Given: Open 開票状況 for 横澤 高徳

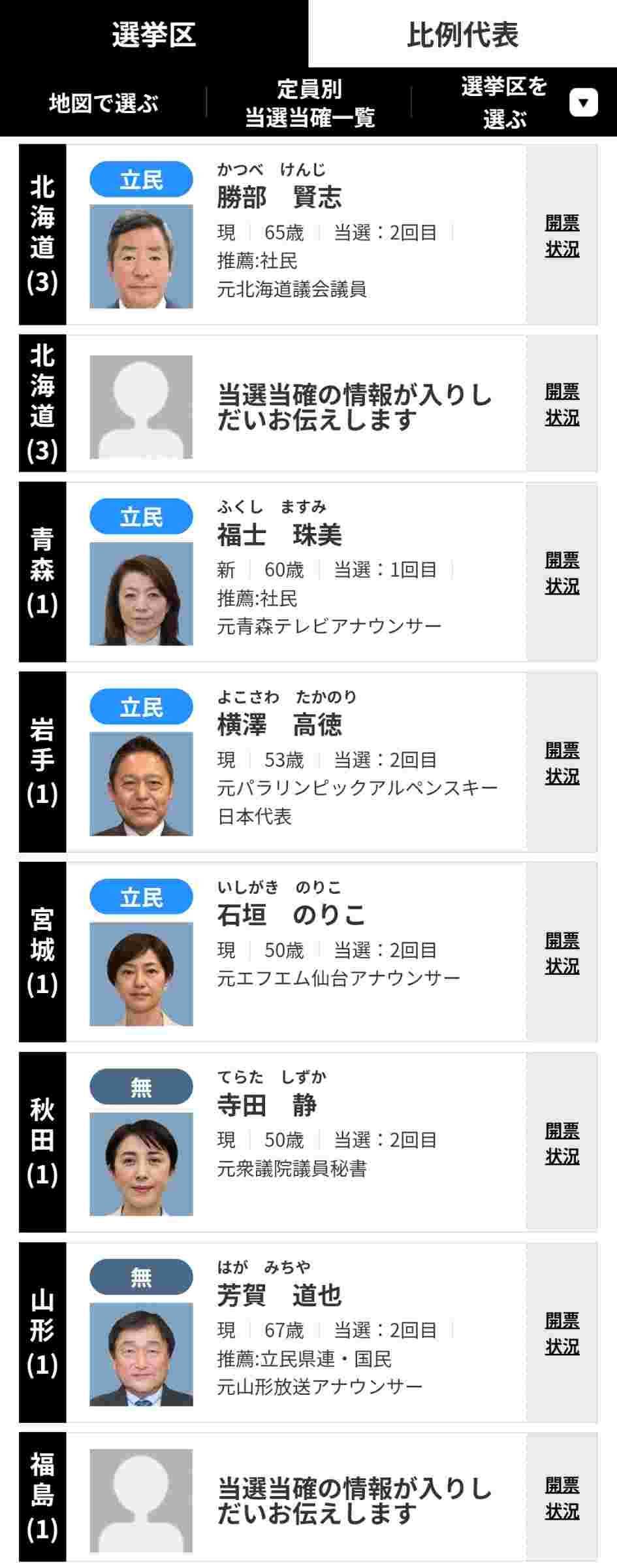Looking at the screenshot, I should 562,762.
